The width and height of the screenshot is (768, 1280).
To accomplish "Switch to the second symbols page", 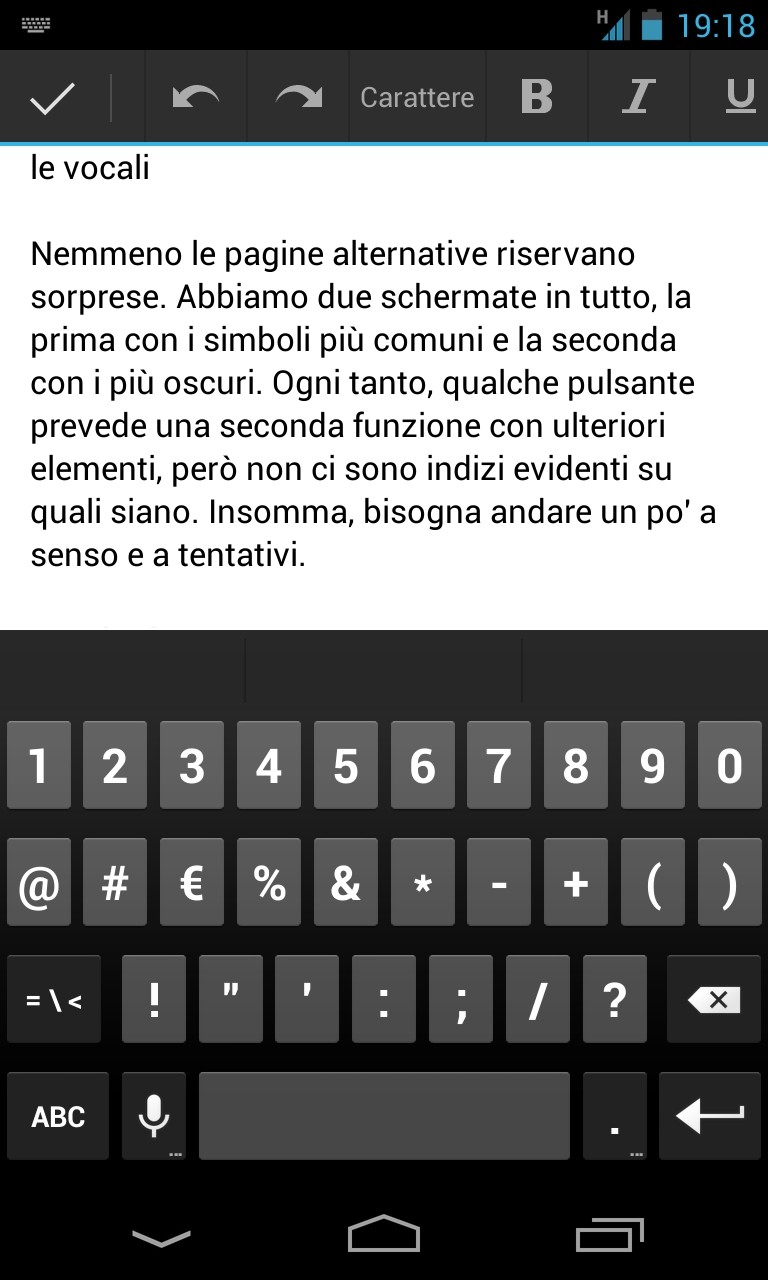I will (54, 999).
